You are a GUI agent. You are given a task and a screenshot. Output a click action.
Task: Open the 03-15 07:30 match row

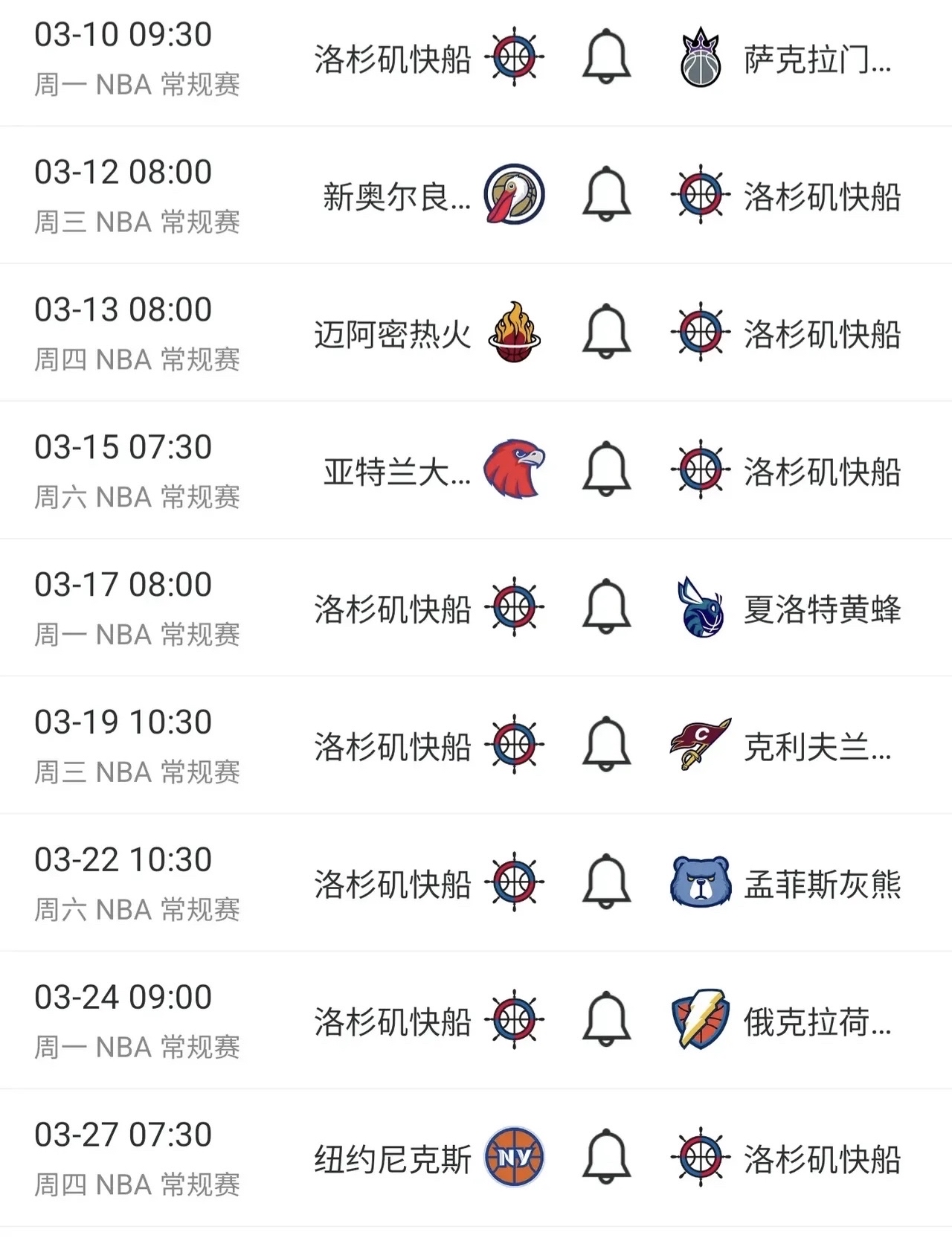[x=138, y=471]
